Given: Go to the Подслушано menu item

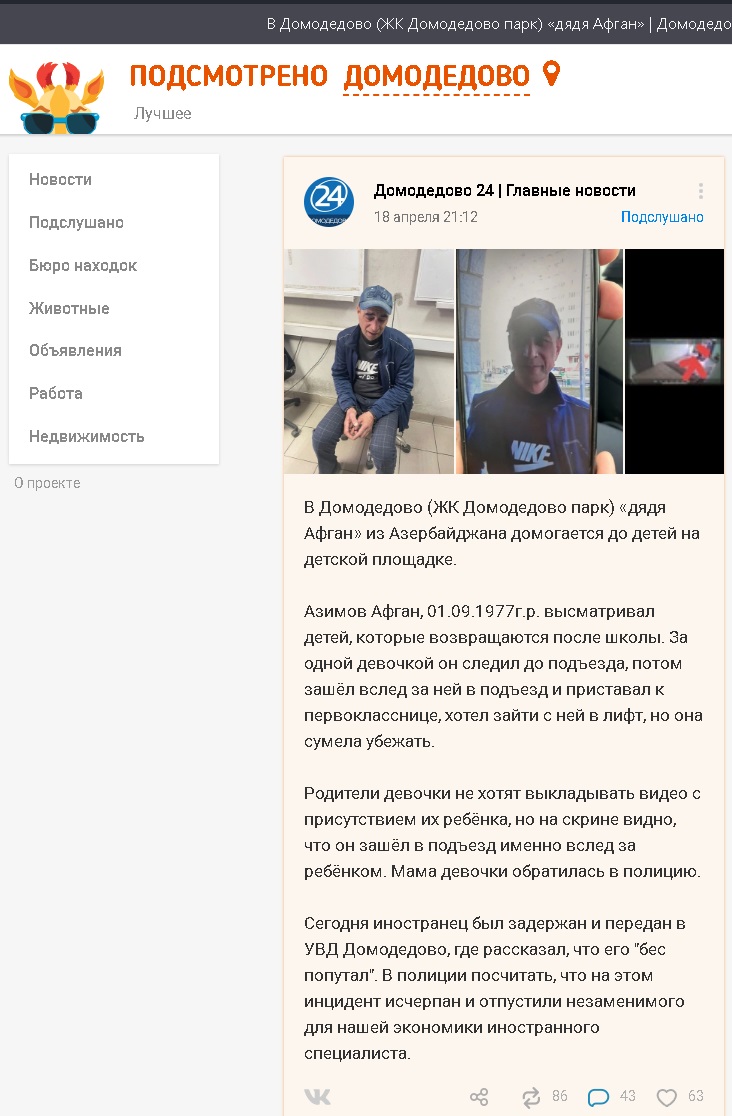Looking at the screenshot, I should (x=76, y=223).
